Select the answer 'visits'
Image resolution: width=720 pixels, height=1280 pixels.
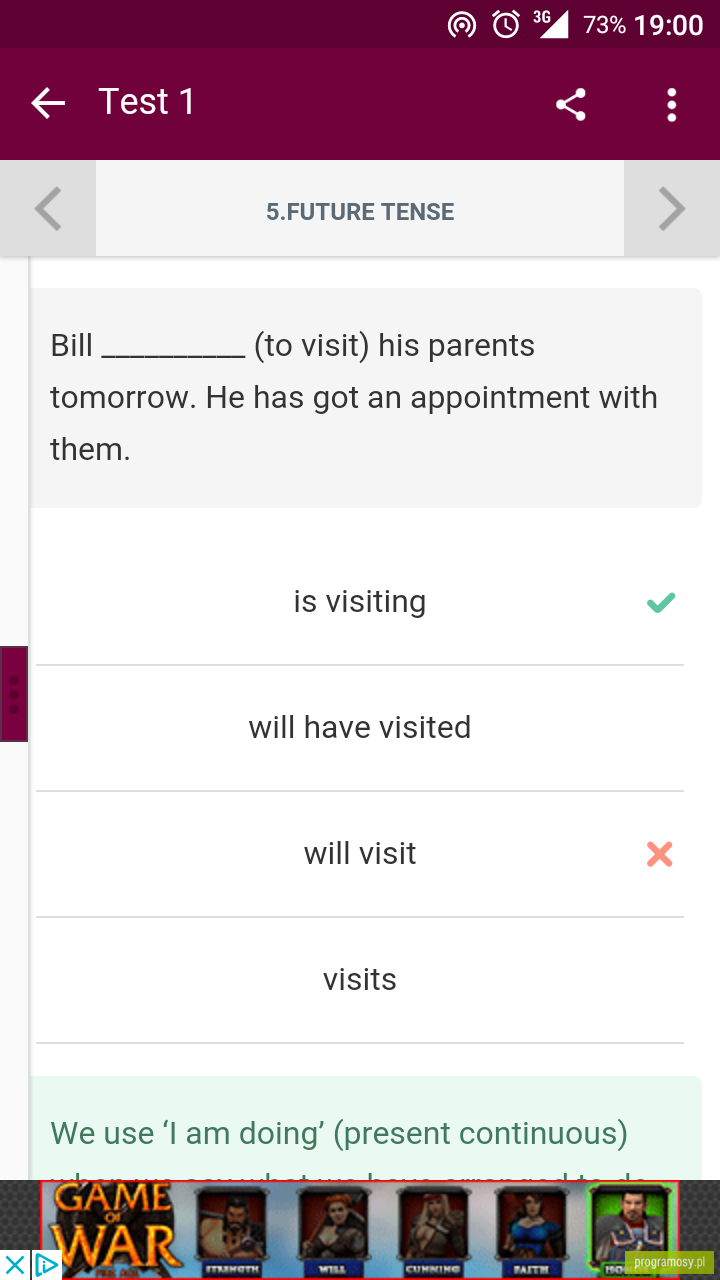[360, 980]
